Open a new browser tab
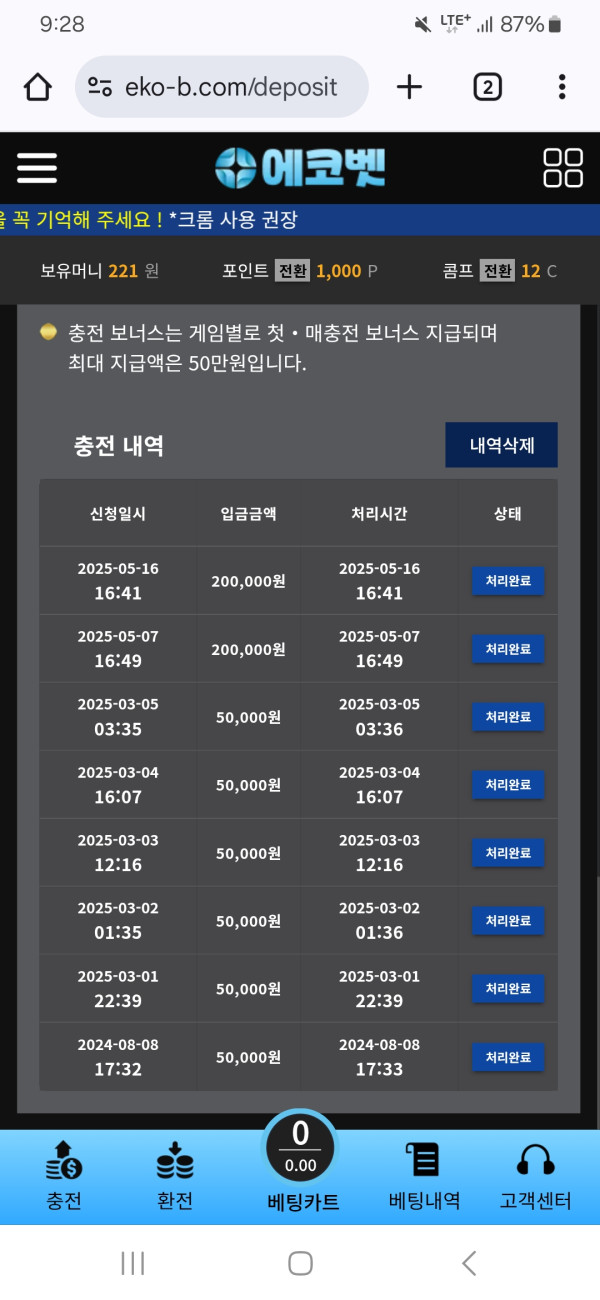 [x=409, y=87]
